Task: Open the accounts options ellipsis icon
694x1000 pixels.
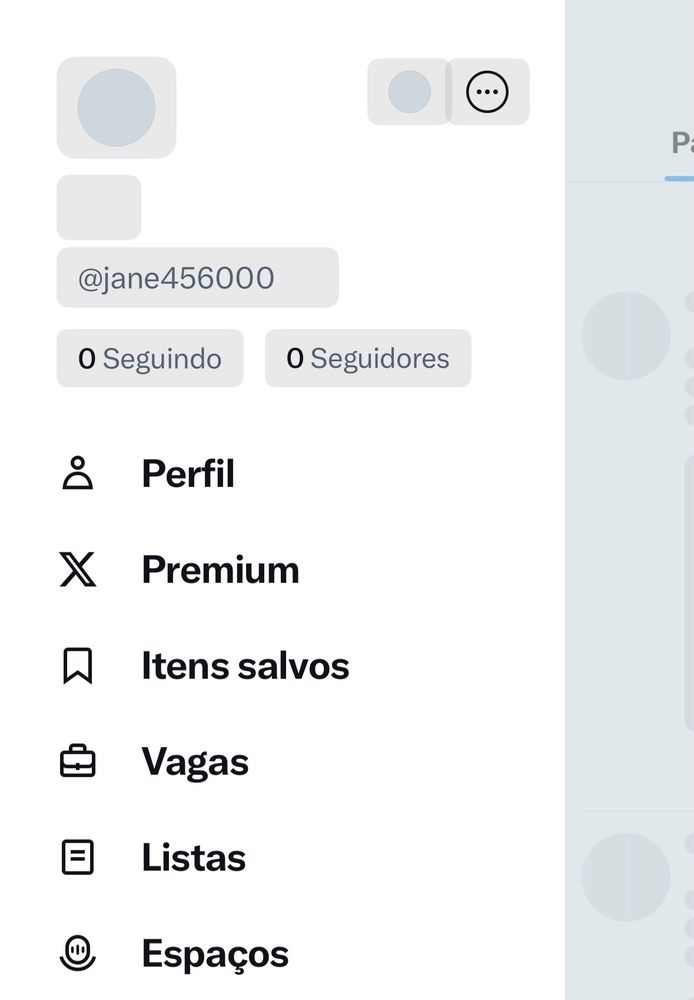Action: pyautogui.click(x=487, y=92)
